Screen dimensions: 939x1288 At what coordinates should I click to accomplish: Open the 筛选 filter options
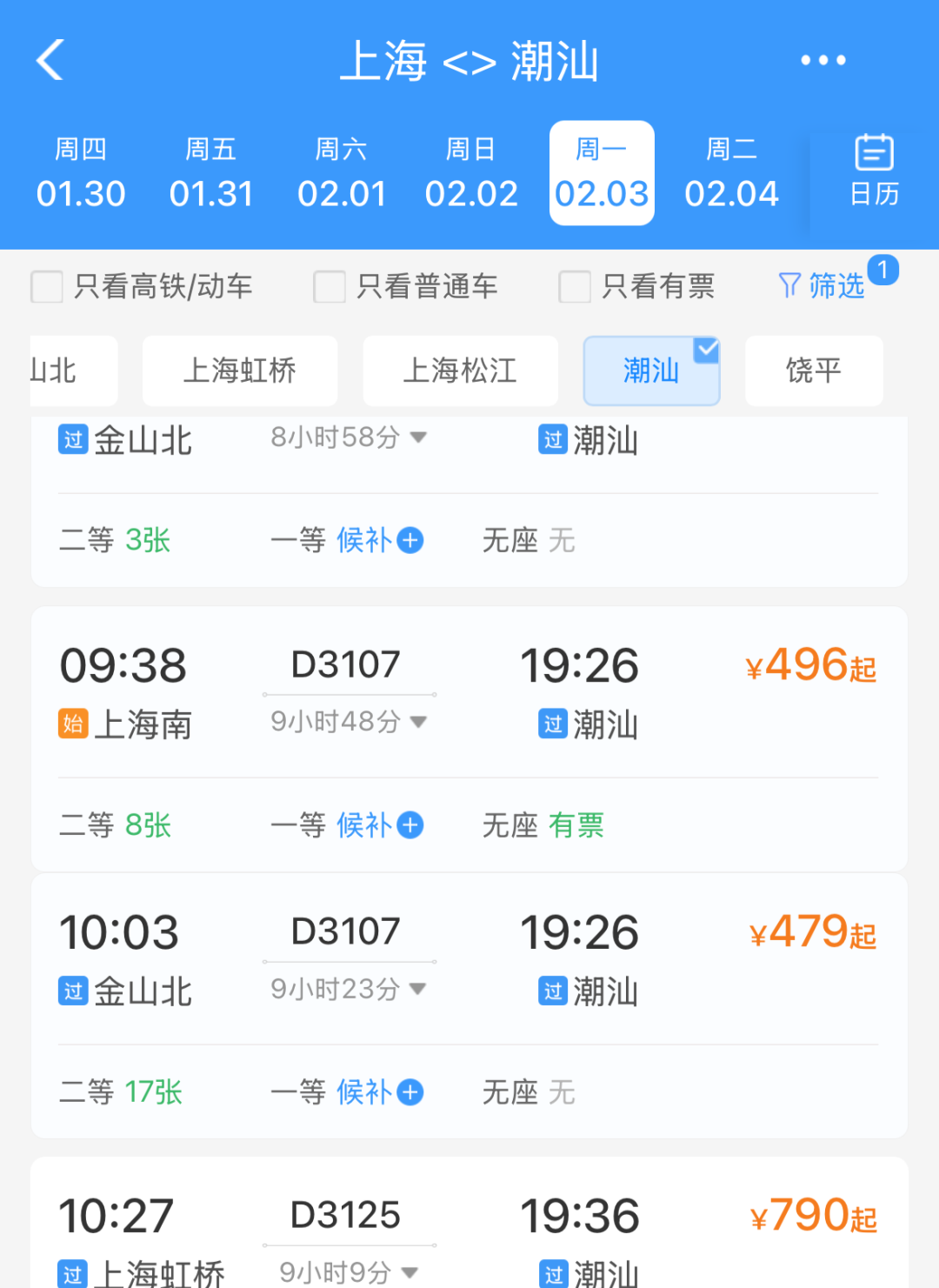tap(822, 285)
